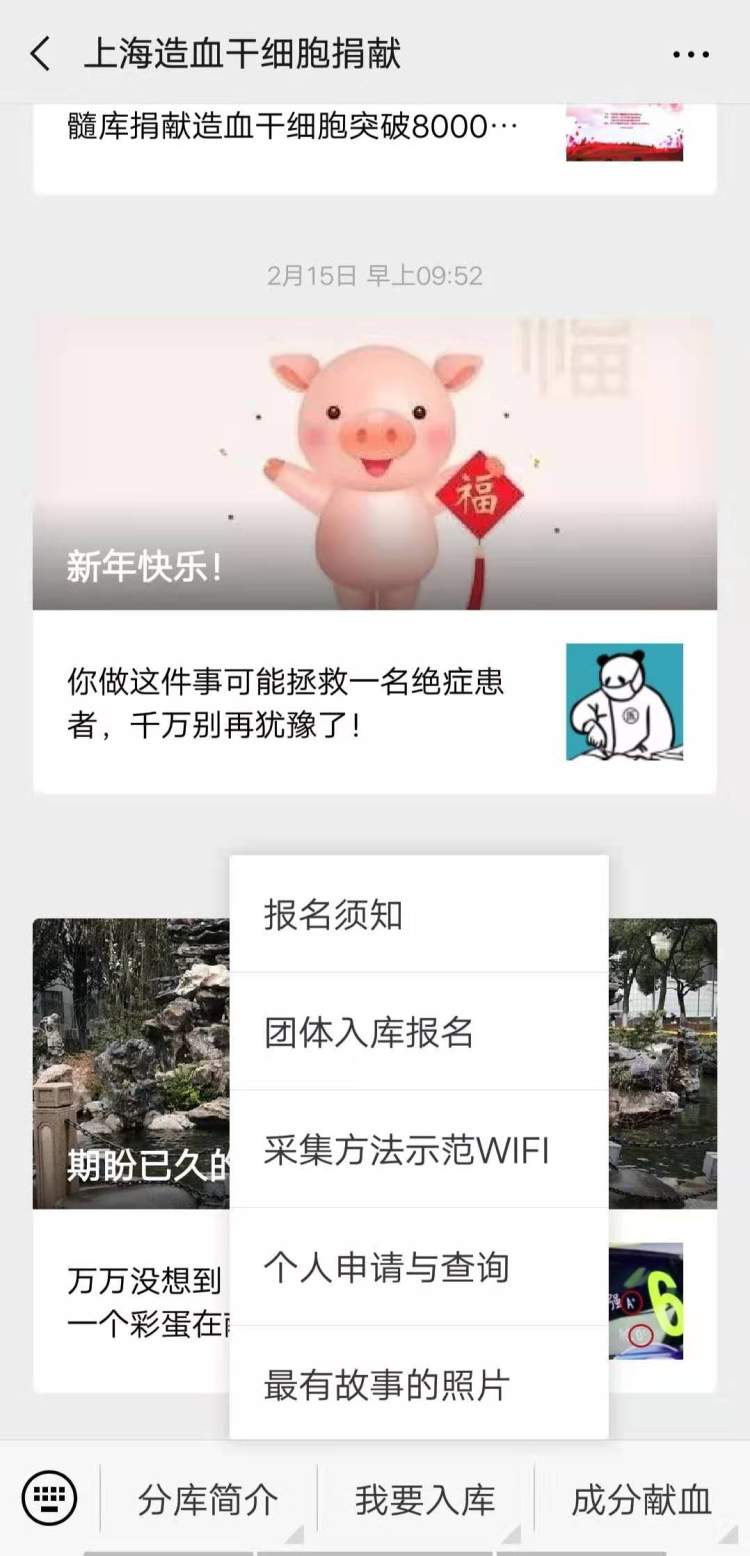The height and width of the screenshot is (1556, 750).
Task: Open 最有故事的照片 menu item
Action: [419, 1384]
